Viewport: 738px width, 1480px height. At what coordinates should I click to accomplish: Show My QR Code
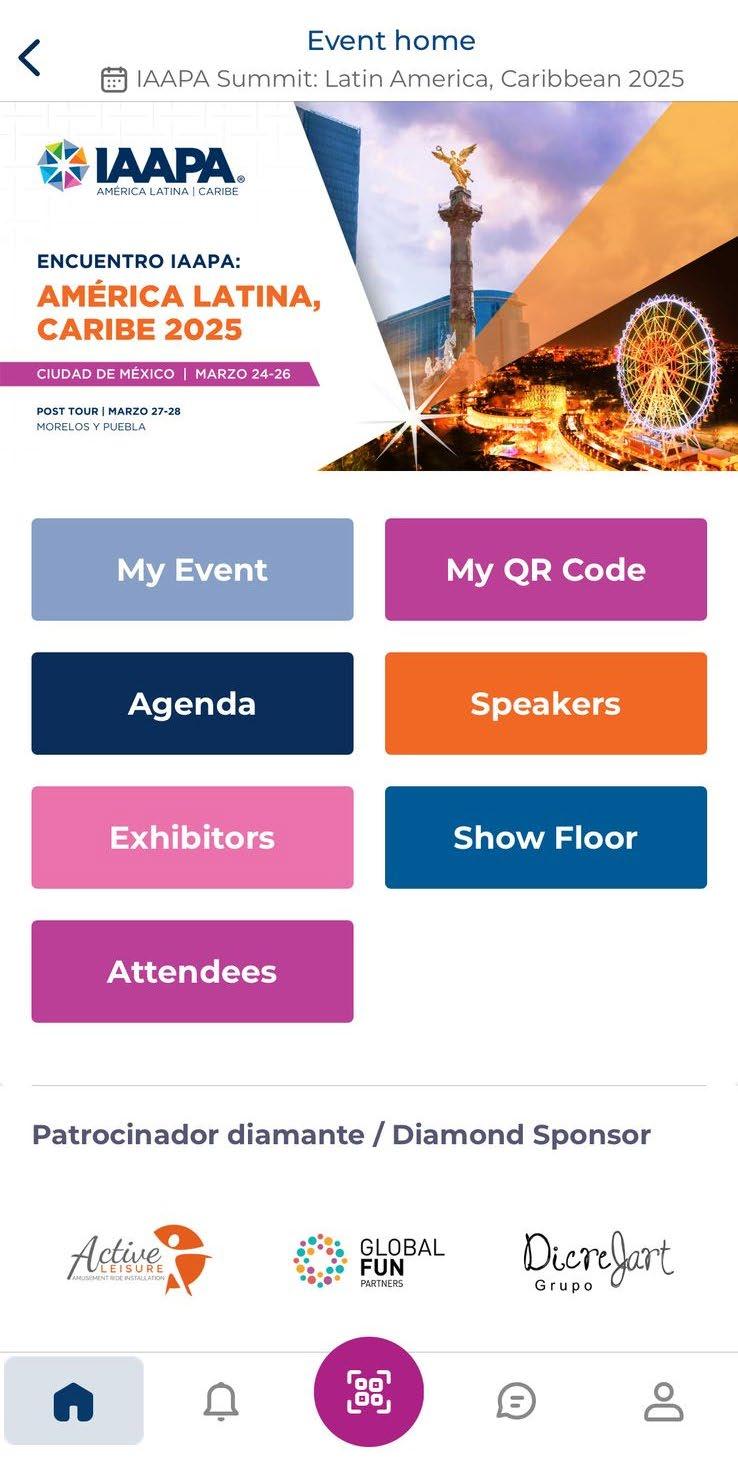pos(545,569)
